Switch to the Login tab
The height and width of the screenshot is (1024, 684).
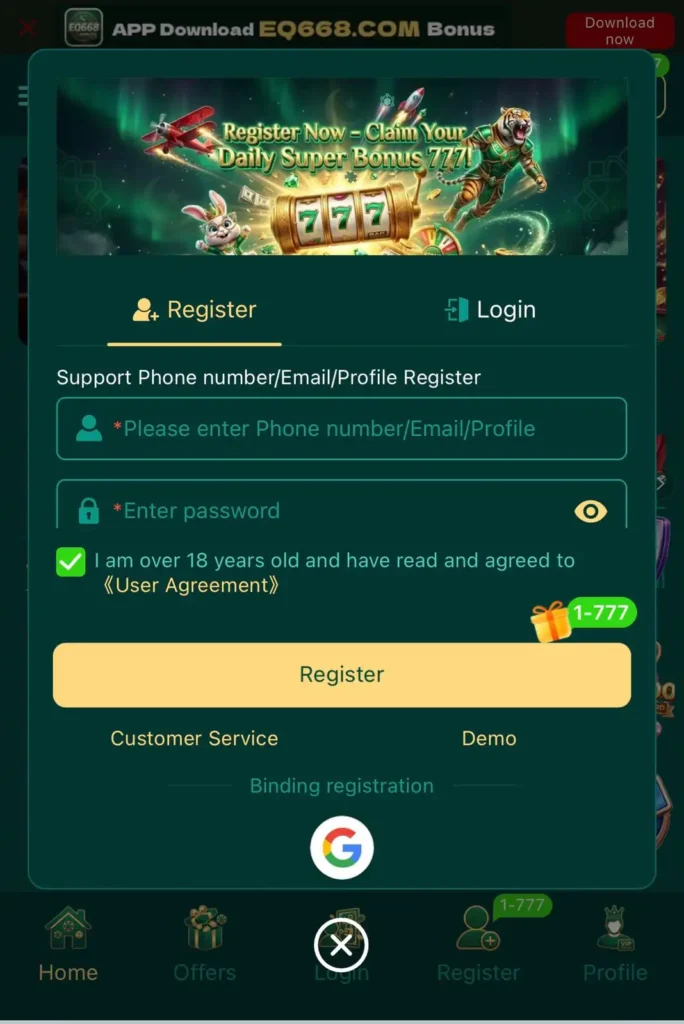coord(490,310)
